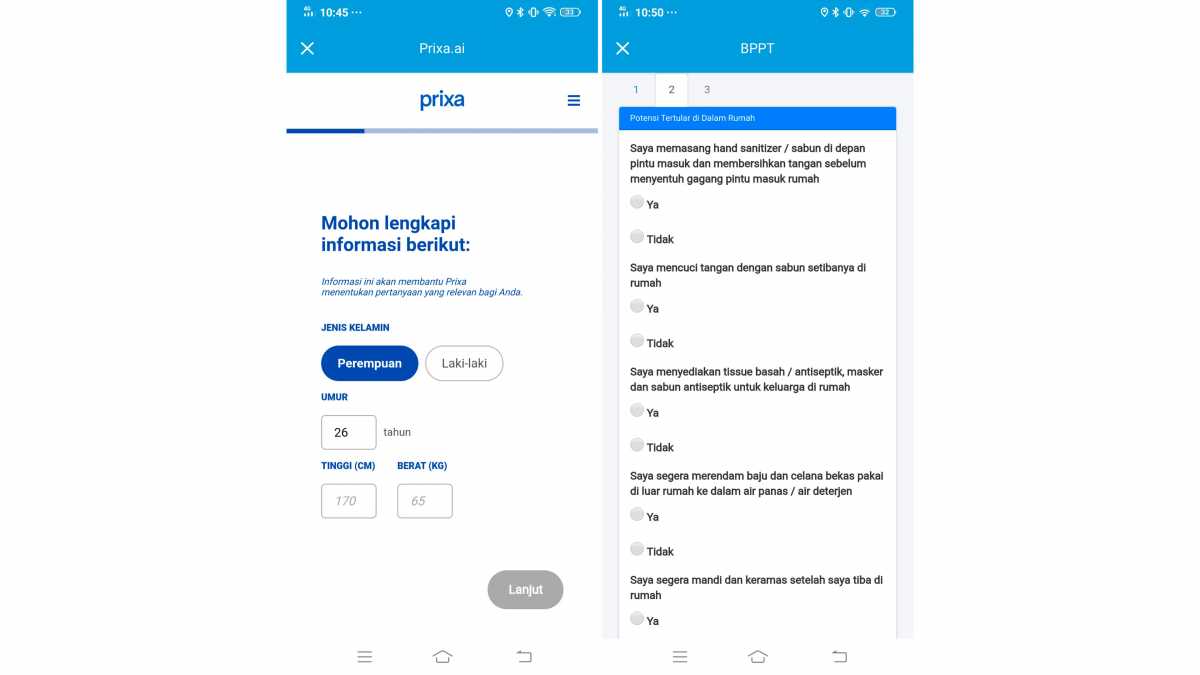Mark Ya for merendam baju dan celana
The image size is (1200, 675).
637,514
